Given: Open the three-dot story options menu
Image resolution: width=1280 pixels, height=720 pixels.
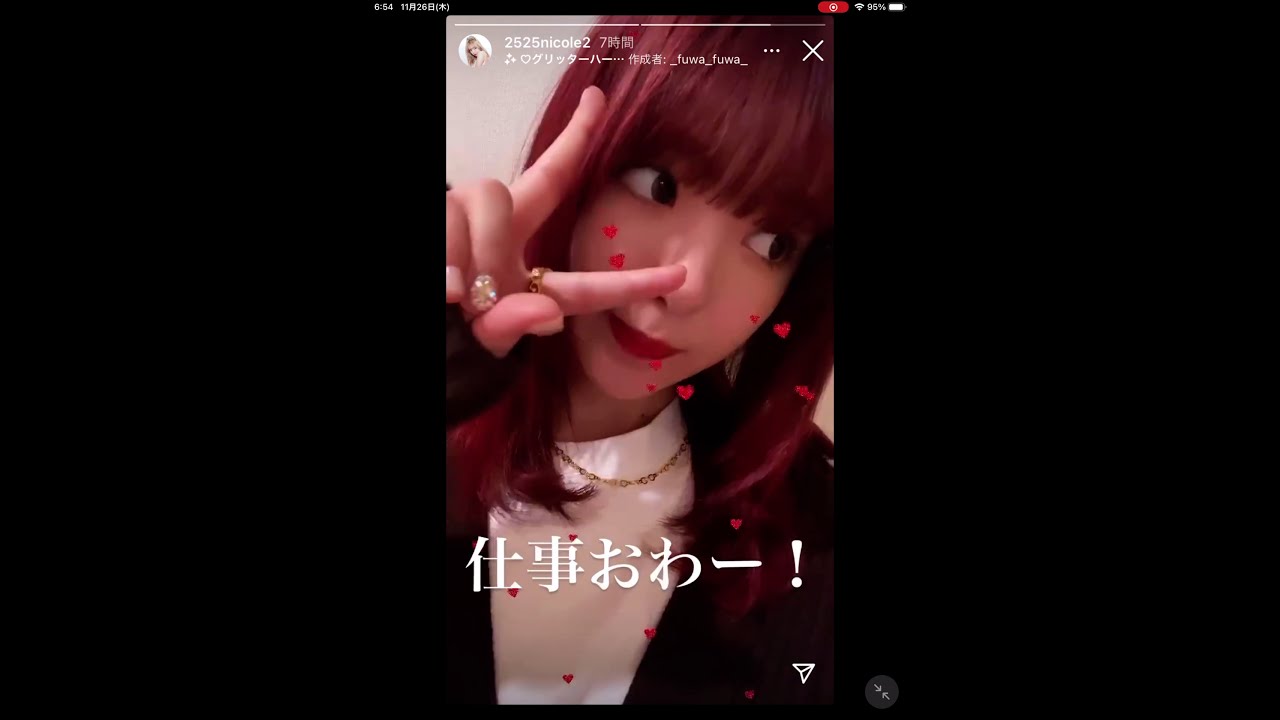Looking at the screenshot, I should tap(771, 50).
